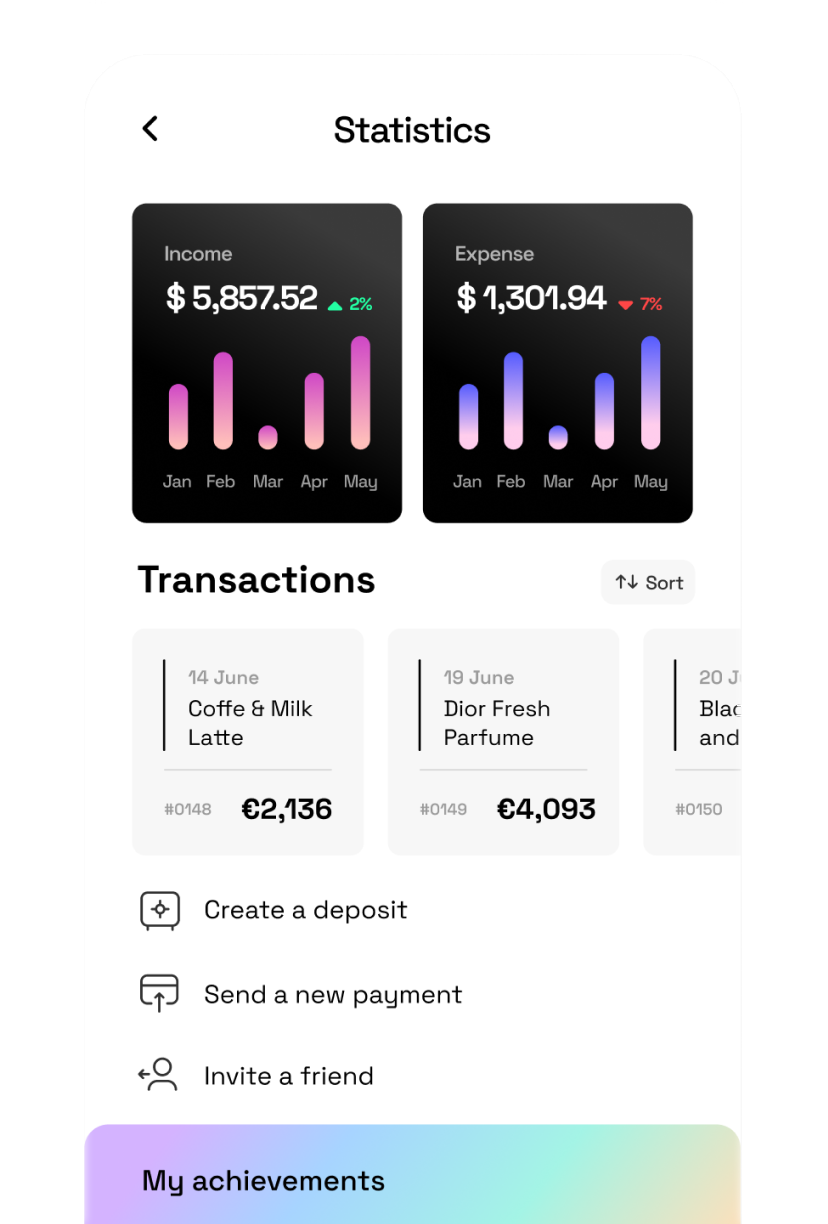
Task: Open the Expense statistics card
Action: tap(557, 363)
